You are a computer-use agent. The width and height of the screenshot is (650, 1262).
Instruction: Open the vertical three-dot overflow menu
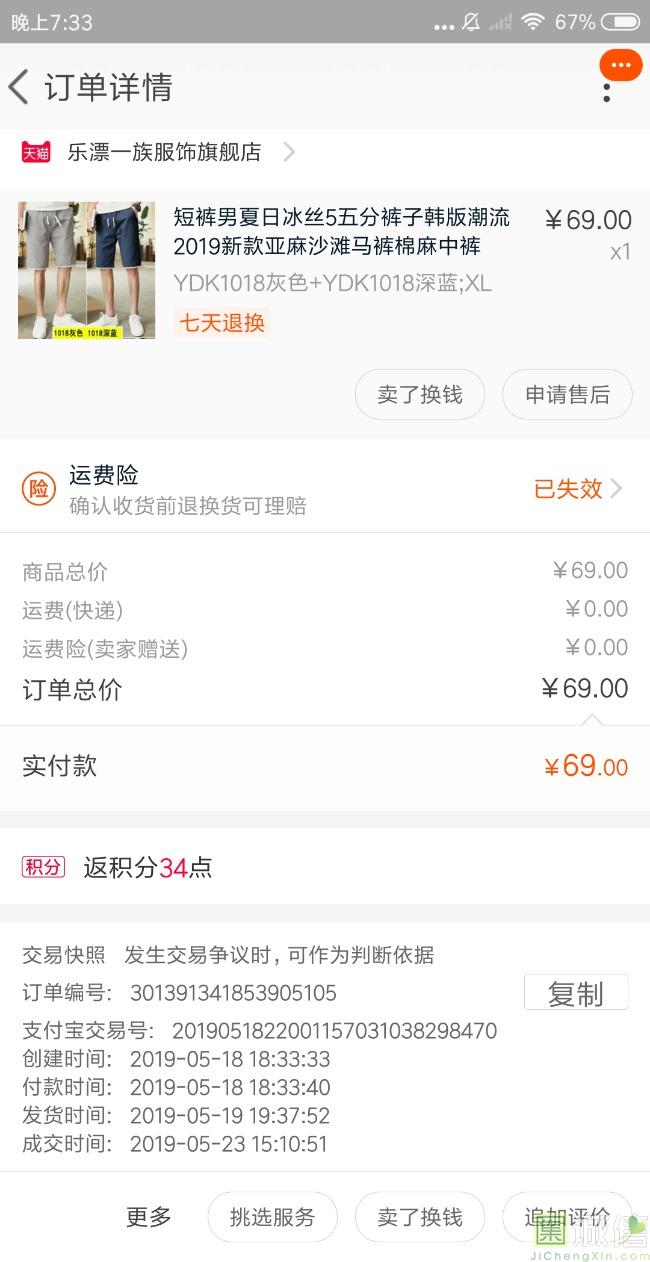coord(606,92)
